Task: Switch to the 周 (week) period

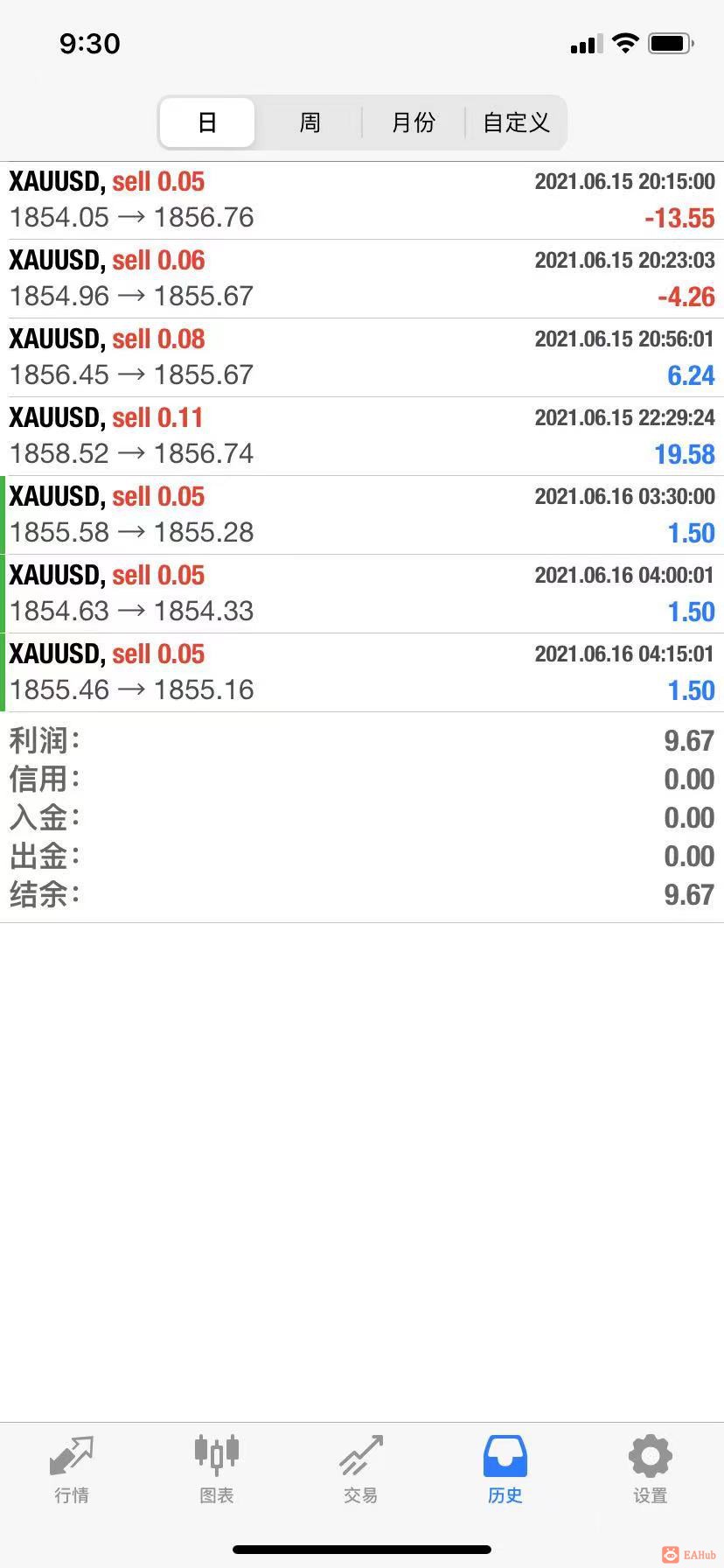Action: [x=310, y=122]
